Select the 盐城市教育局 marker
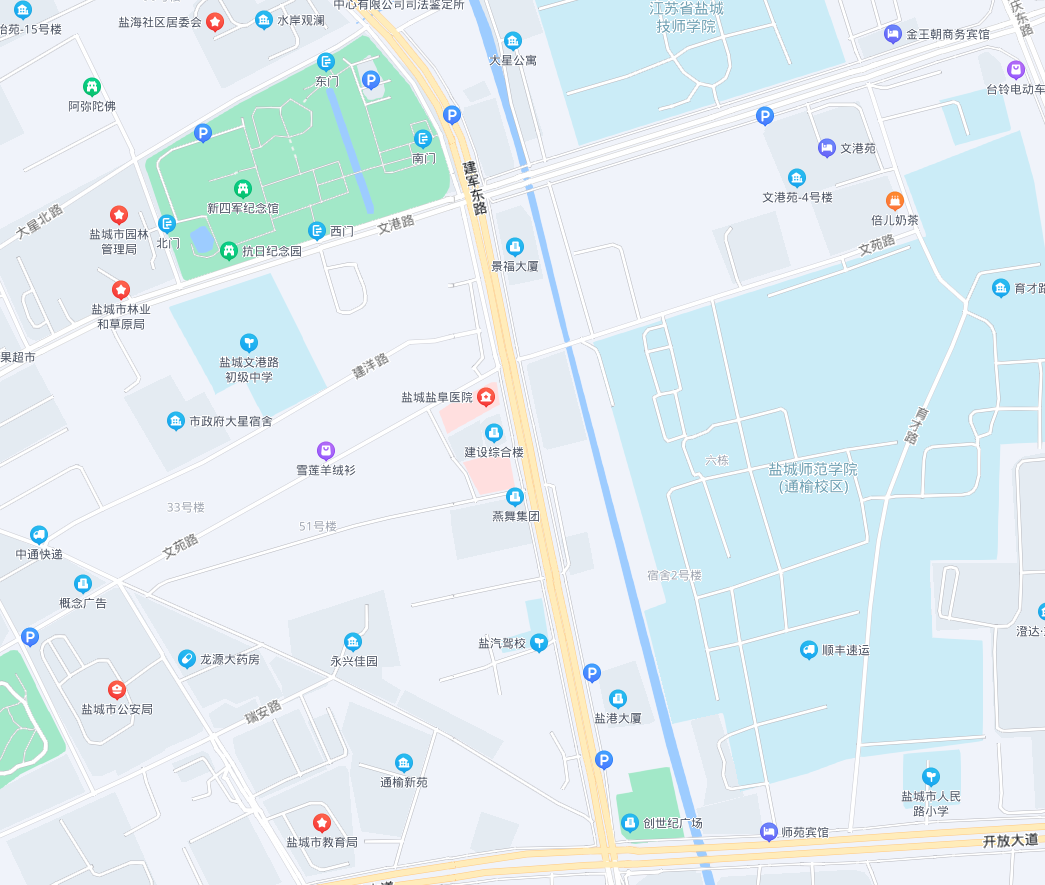The height and width of the screenshot is (885, 1045). [321, 822]
